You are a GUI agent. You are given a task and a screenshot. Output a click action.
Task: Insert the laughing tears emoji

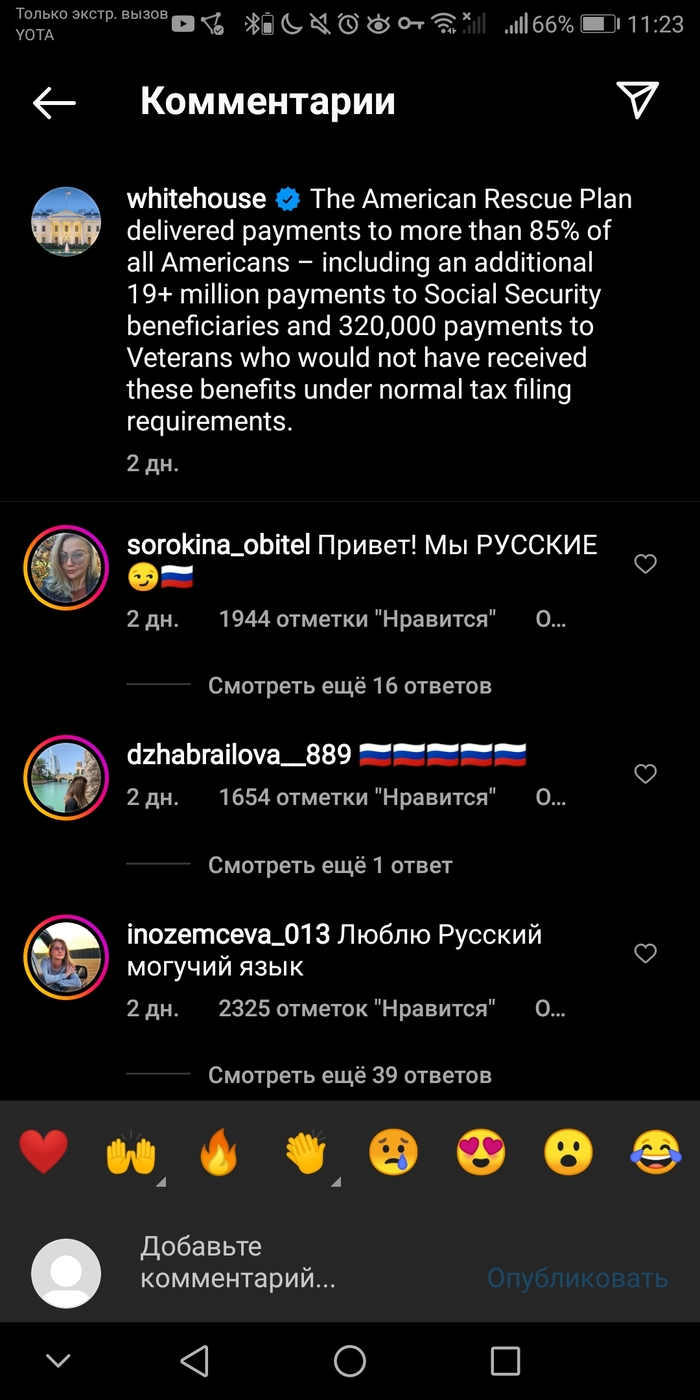(656, 1152)
